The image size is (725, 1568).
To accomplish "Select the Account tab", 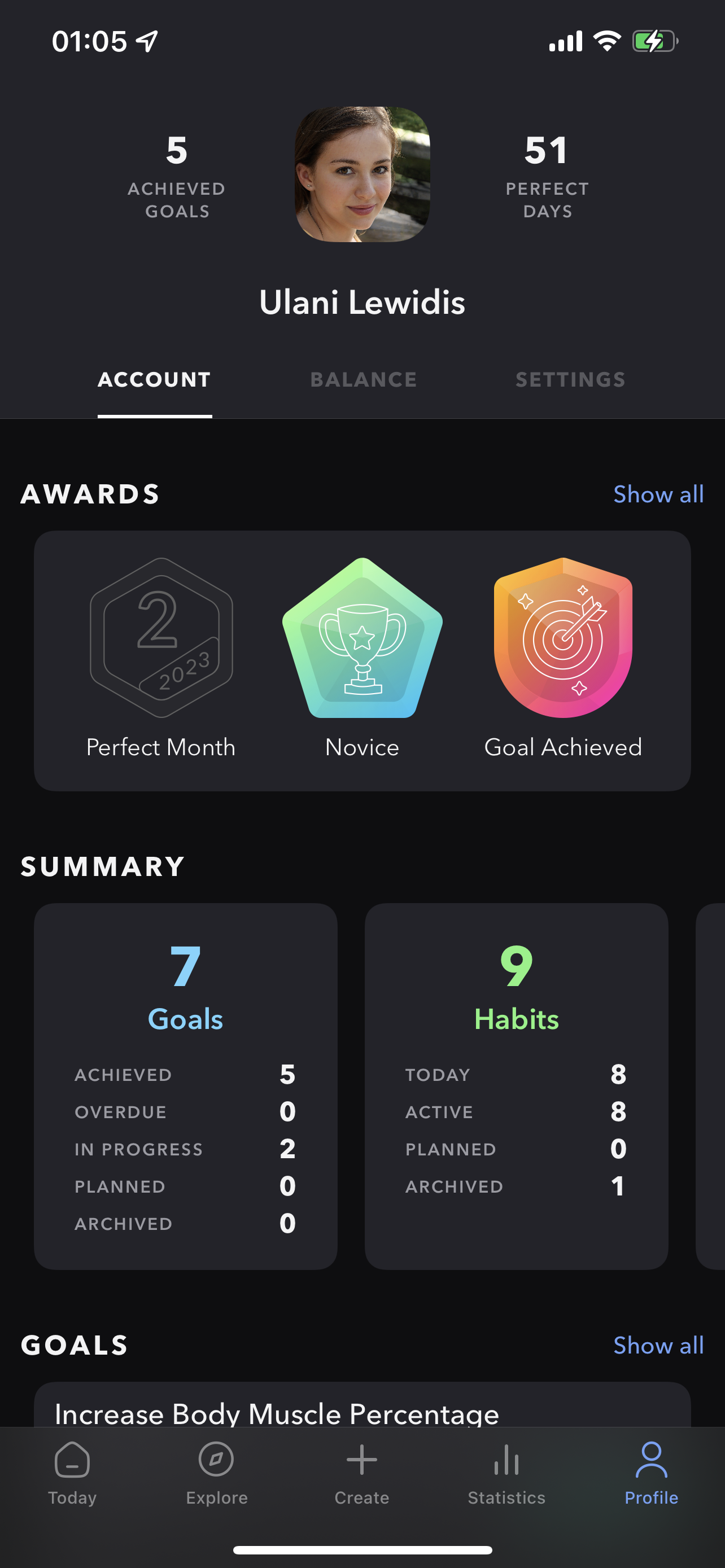I will [x=155, y=380].
